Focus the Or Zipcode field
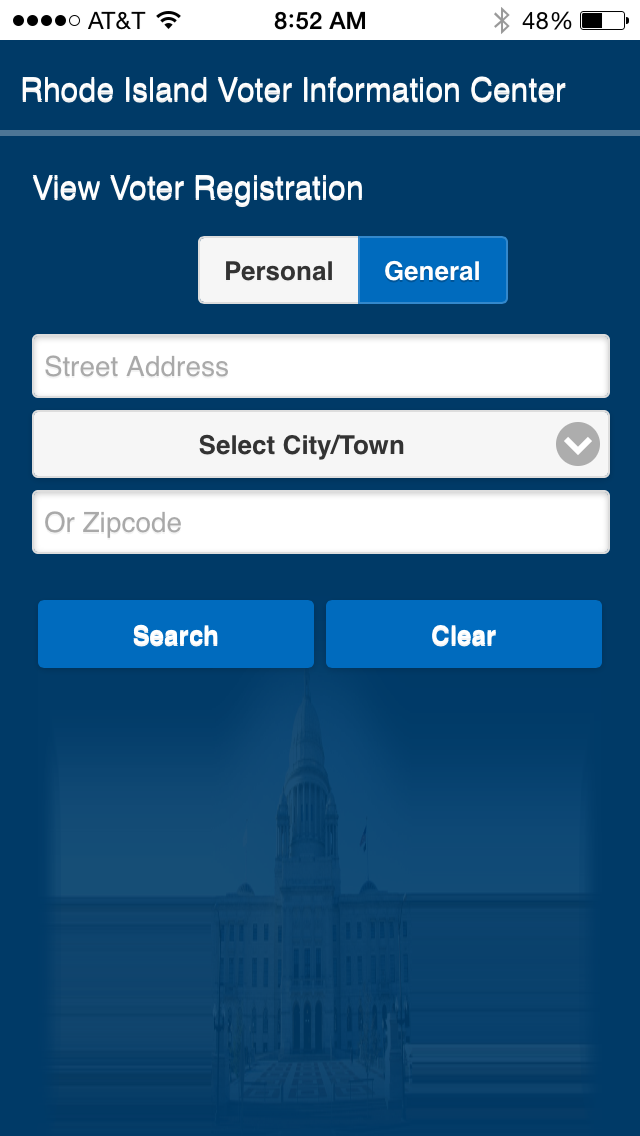Screen dimensions: 640x1136 [320, 522]
